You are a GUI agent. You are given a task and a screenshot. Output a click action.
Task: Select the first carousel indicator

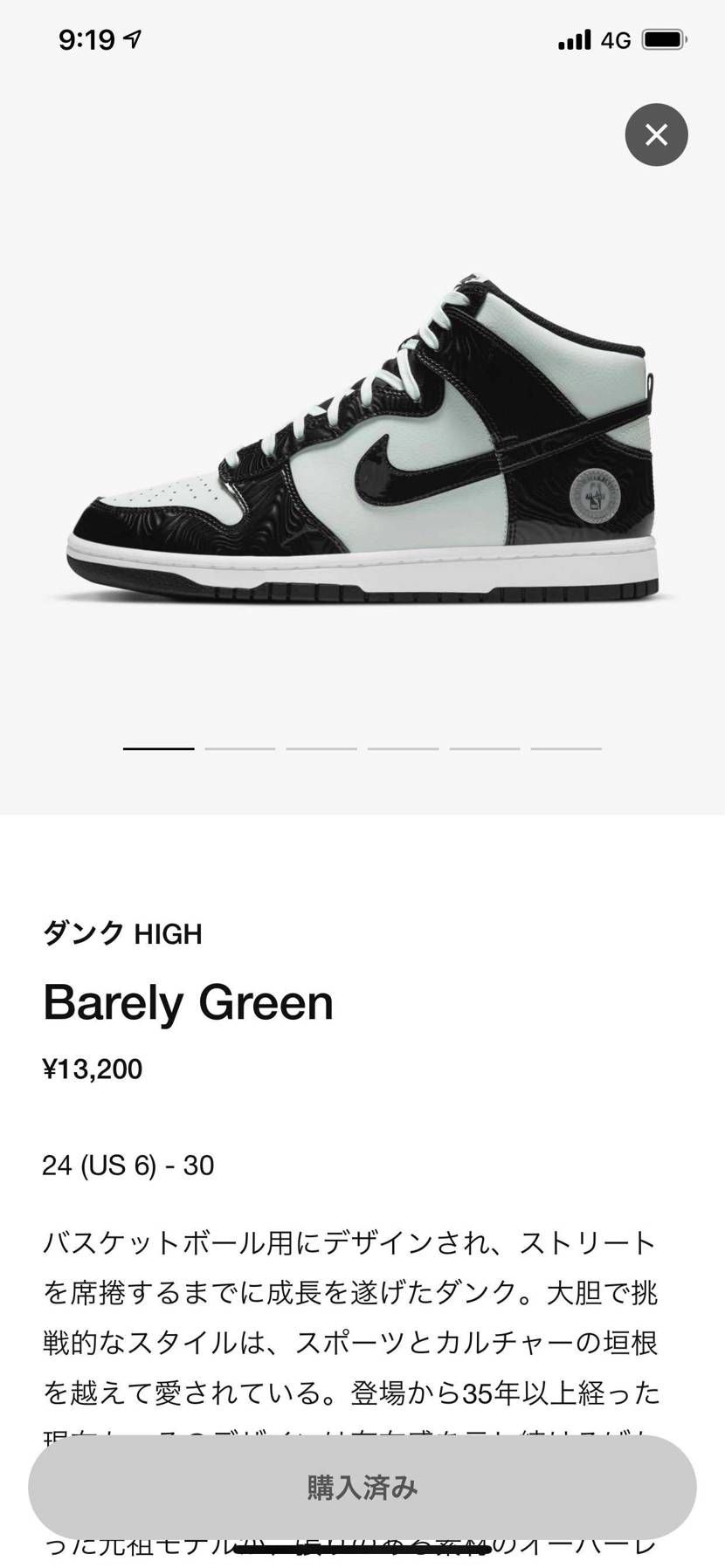click(158, 749)
